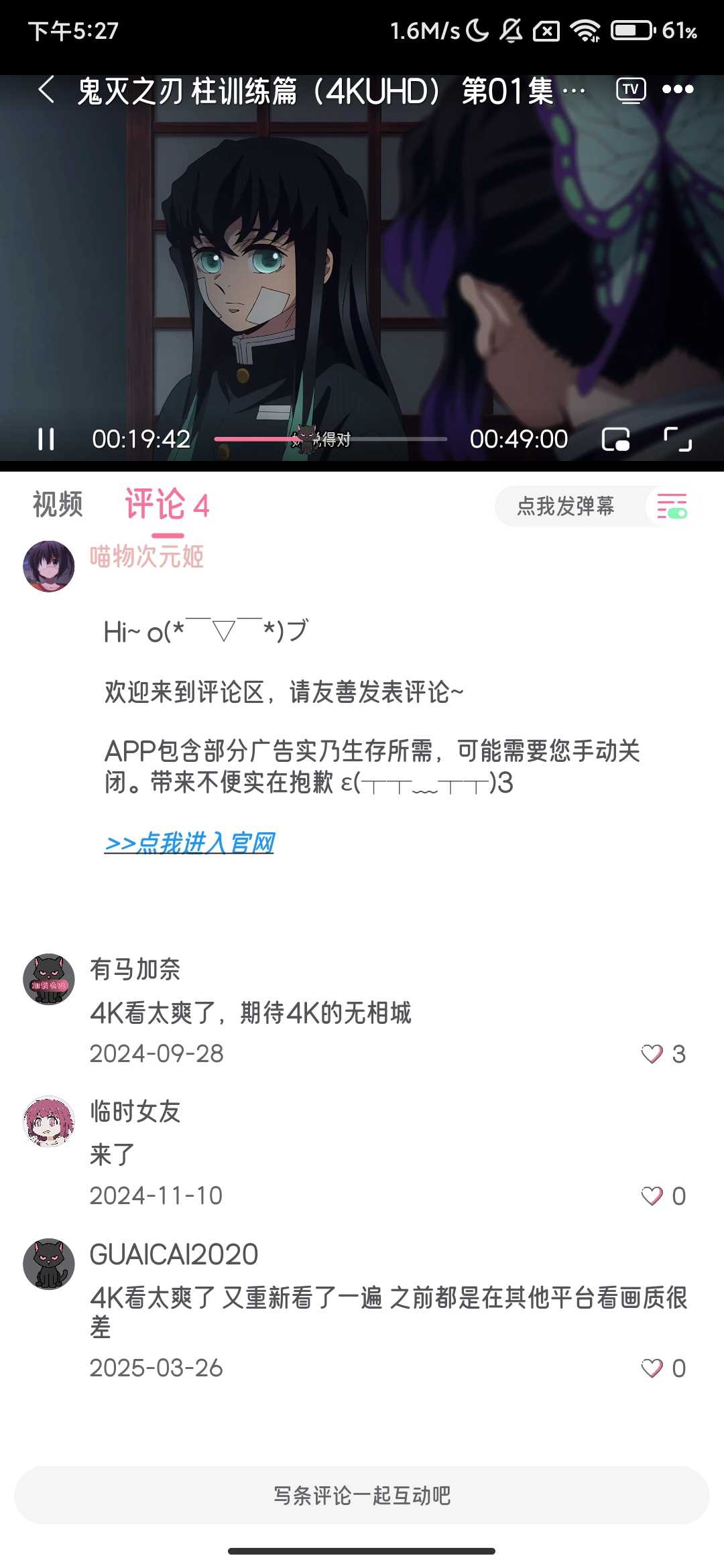Open the three-dot overflow menu
The width and height of the screenshot is (724, 1568).
pyautogui.click(x=678, y=90)
